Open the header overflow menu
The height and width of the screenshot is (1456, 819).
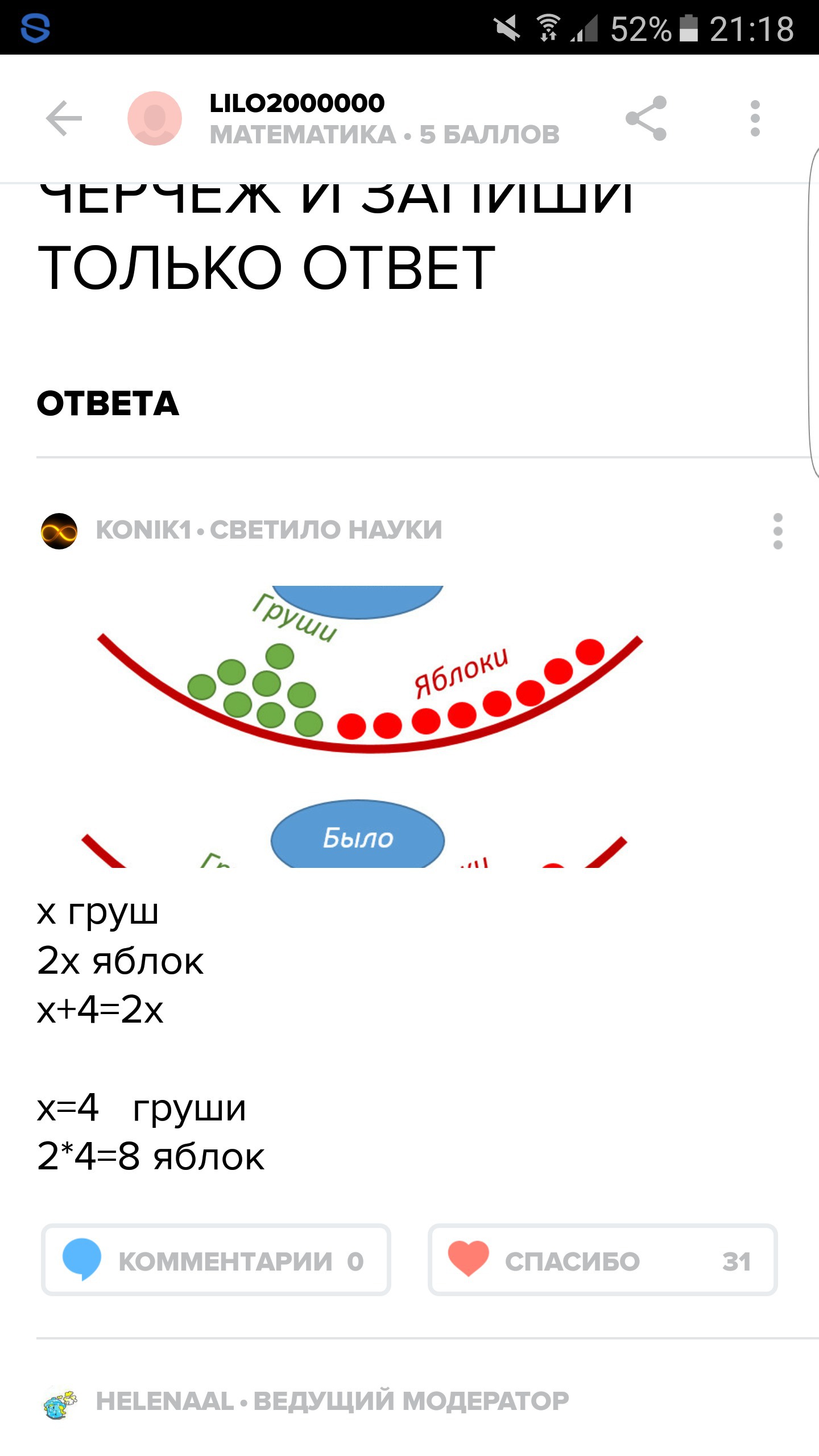[755, 118]
